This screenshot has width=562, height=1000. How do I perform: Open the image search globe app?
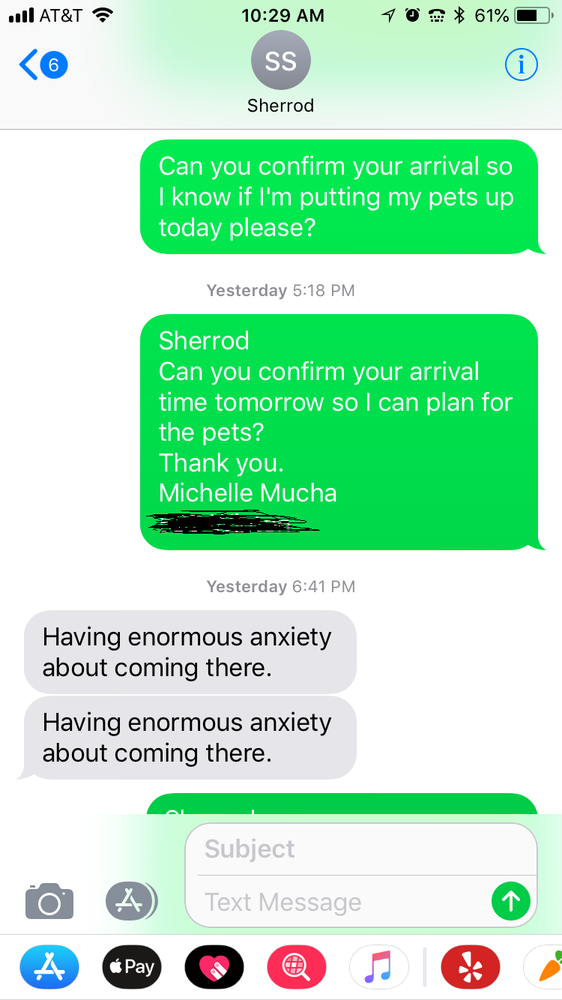point(297,967)
